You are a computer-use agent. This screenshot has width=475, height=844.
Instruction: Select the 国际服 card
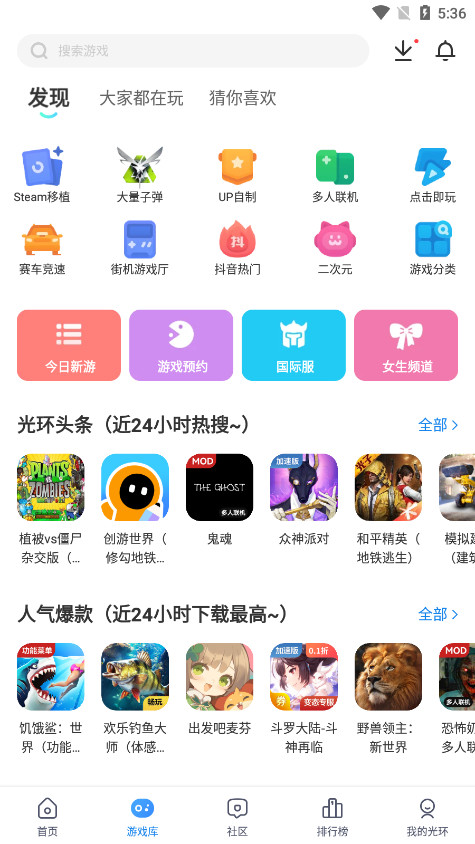click(294, 345)
